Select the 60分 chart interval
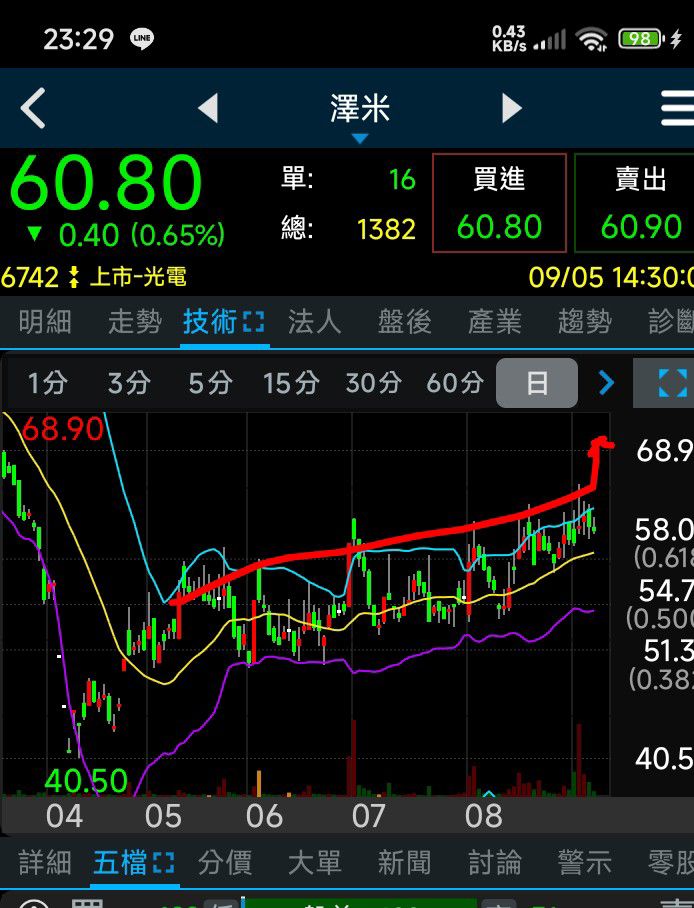Image resolution: width=694 pixels, height=908 pixels. coord(455,383)
